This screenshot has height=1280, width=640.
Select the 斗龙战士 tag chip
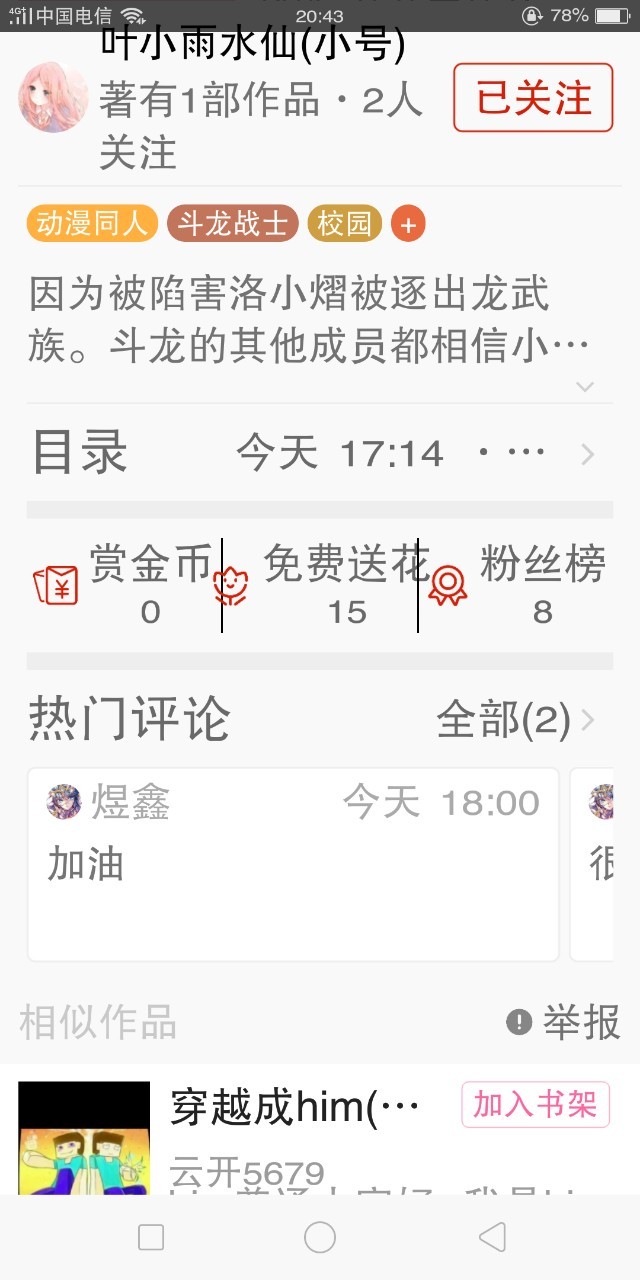point(233,224)
